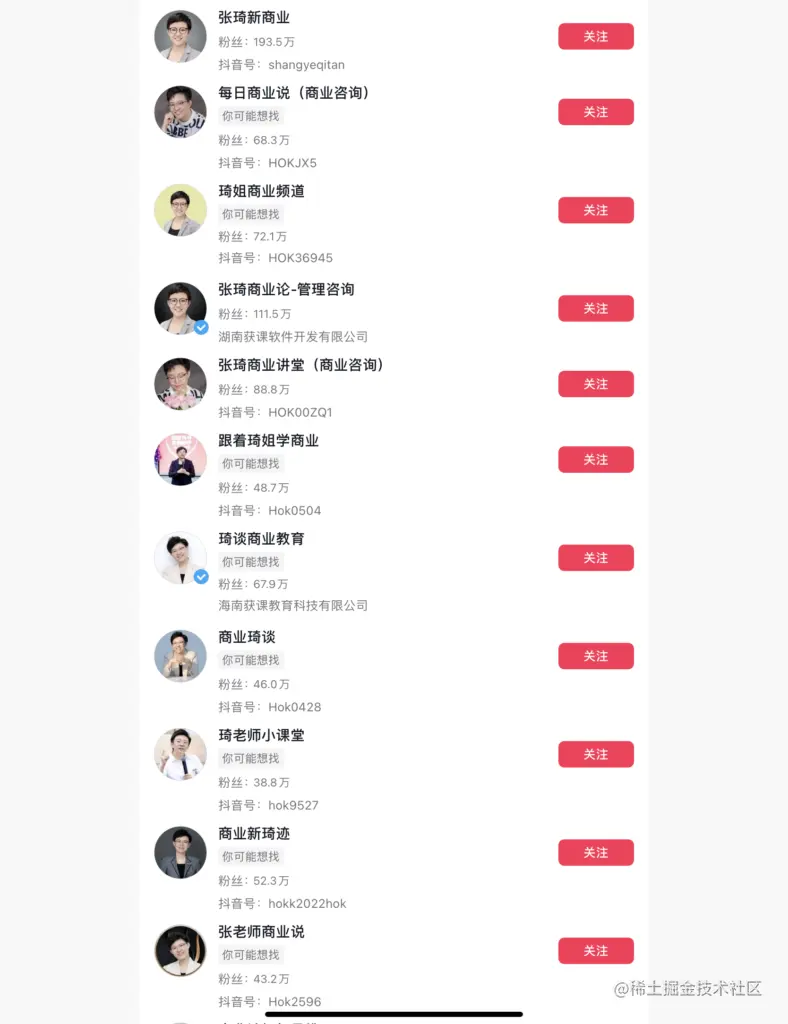788x1024 pixels.
Task: Open 跟着琦姐学商业 profile avatar
Action: click(x=180, y=460)
